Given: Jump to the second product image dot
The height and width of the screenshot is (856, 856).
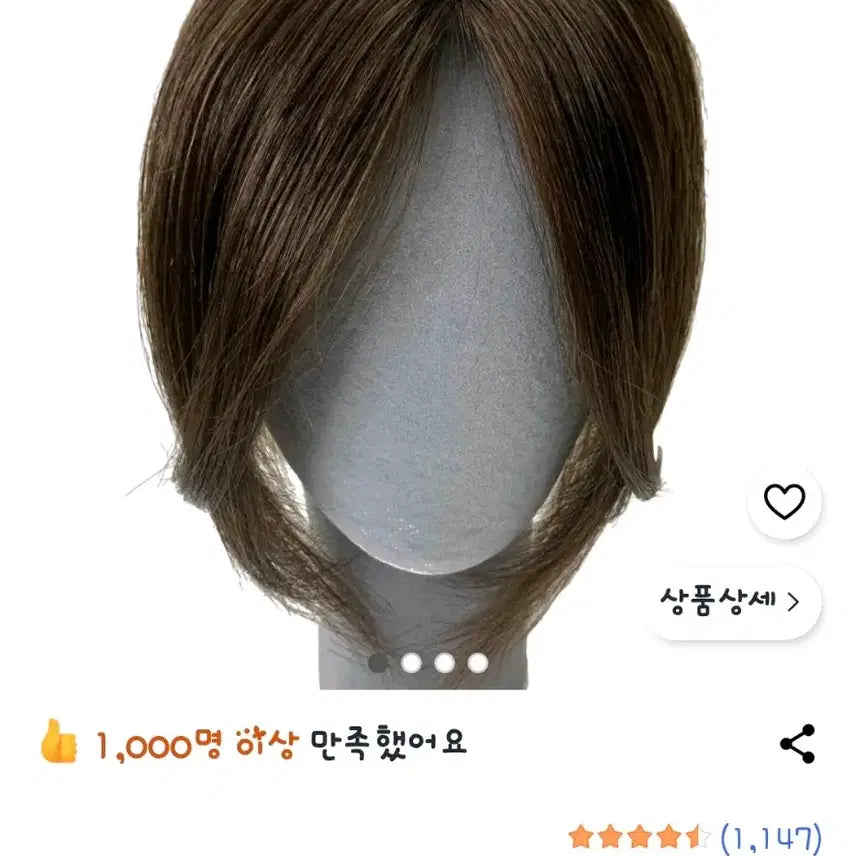Looking at the screenshot, I should [411, 662].
